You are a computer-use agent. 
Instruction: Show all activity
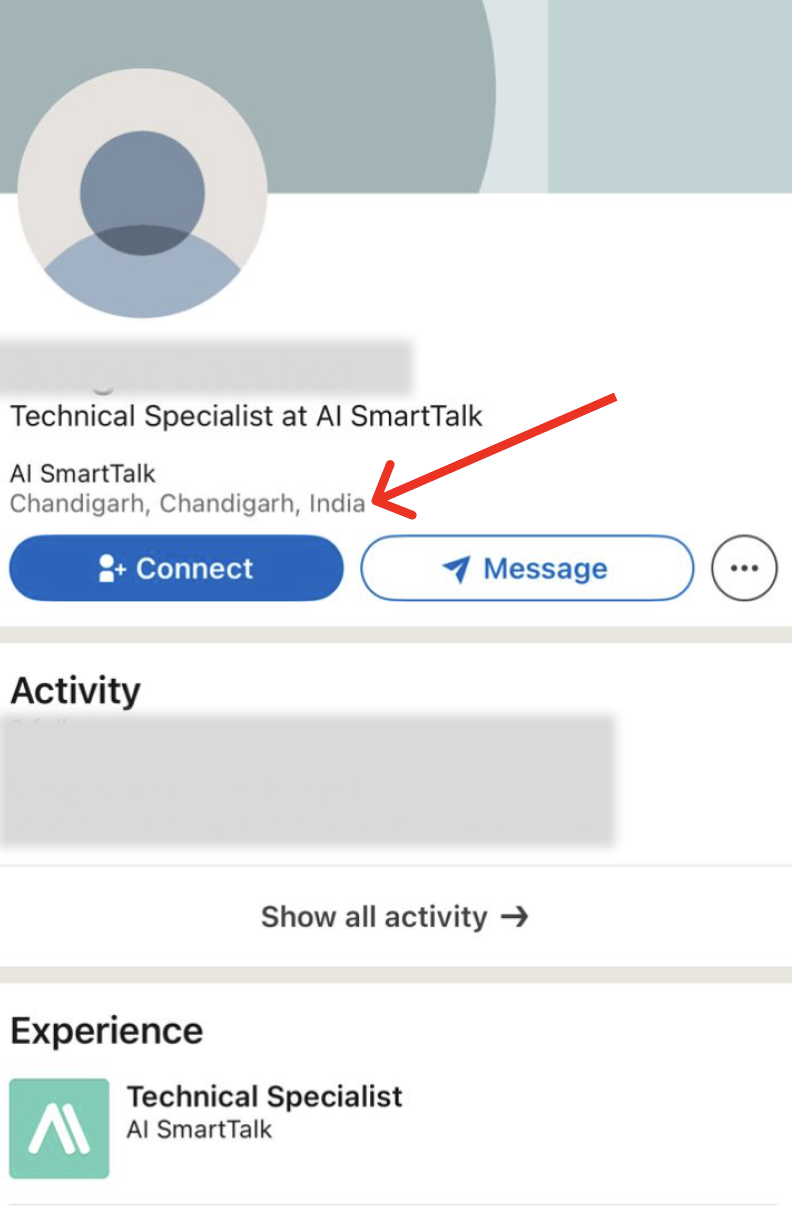394,916
